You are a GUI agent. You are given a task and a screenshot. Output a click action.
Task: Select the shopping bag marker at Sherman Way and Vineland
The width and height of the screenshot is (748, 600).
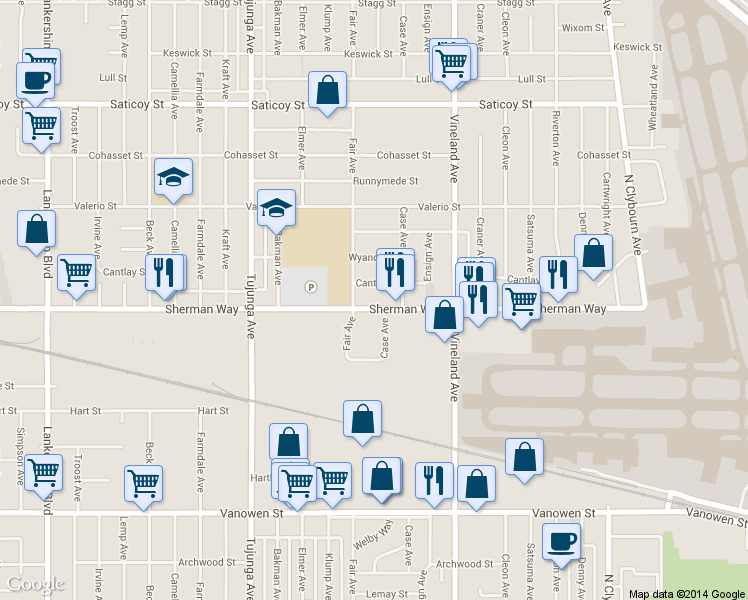pyautogui.click(x=444, y=315)
